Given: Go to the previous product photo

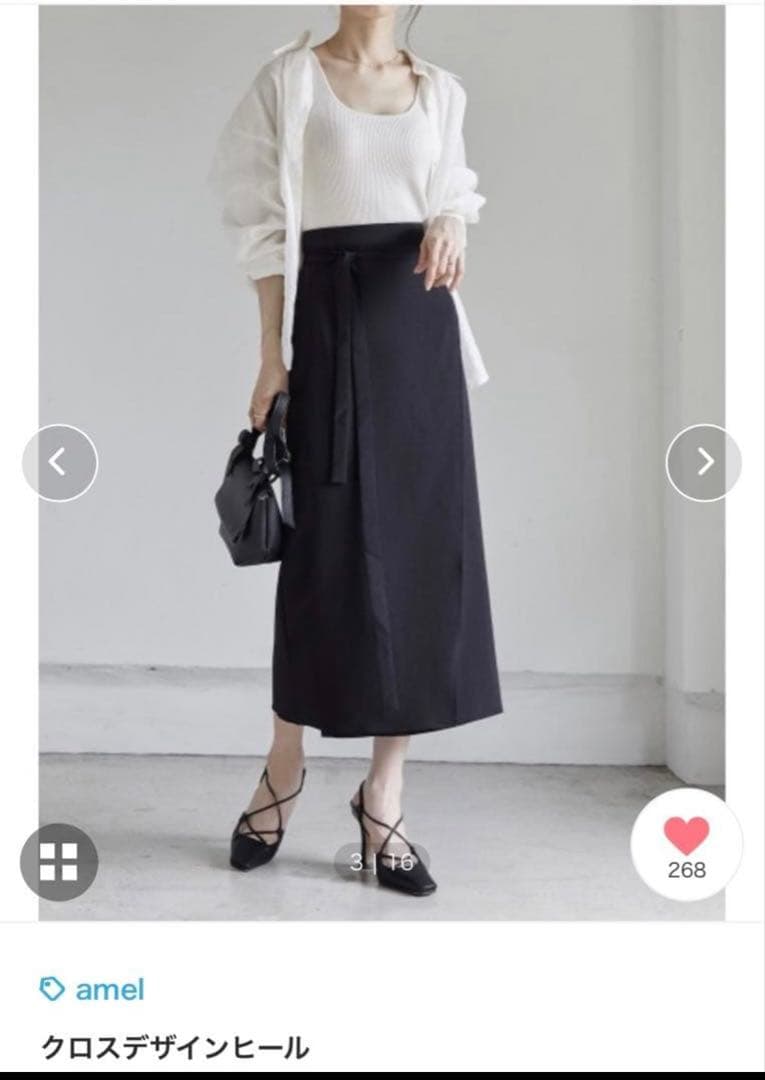Looking at the screenshot, I should [x=59, y=463].
